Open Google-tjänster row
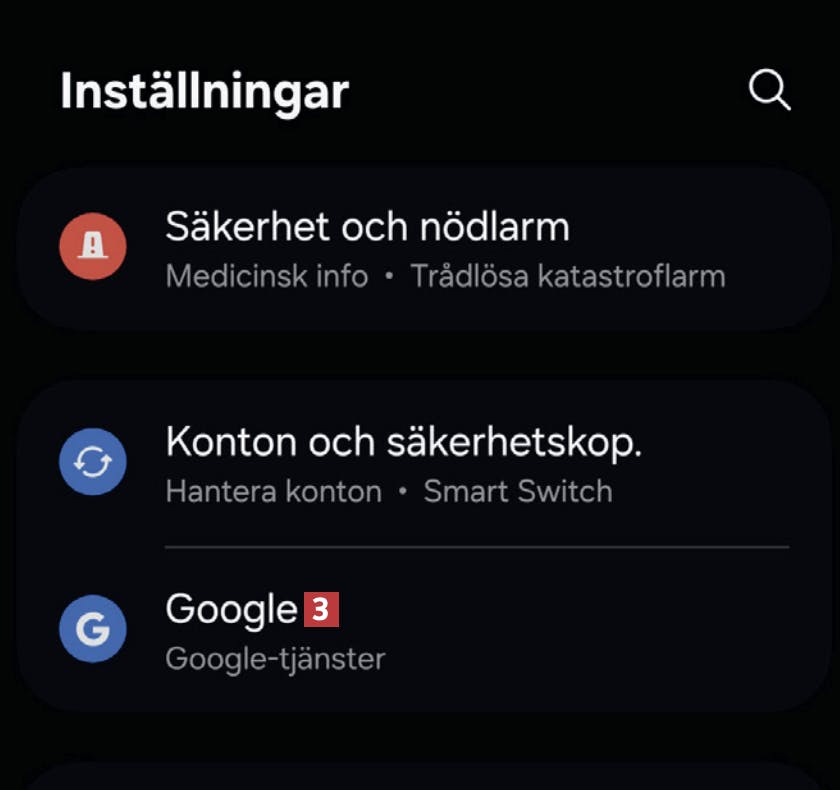 coord(420,630)
